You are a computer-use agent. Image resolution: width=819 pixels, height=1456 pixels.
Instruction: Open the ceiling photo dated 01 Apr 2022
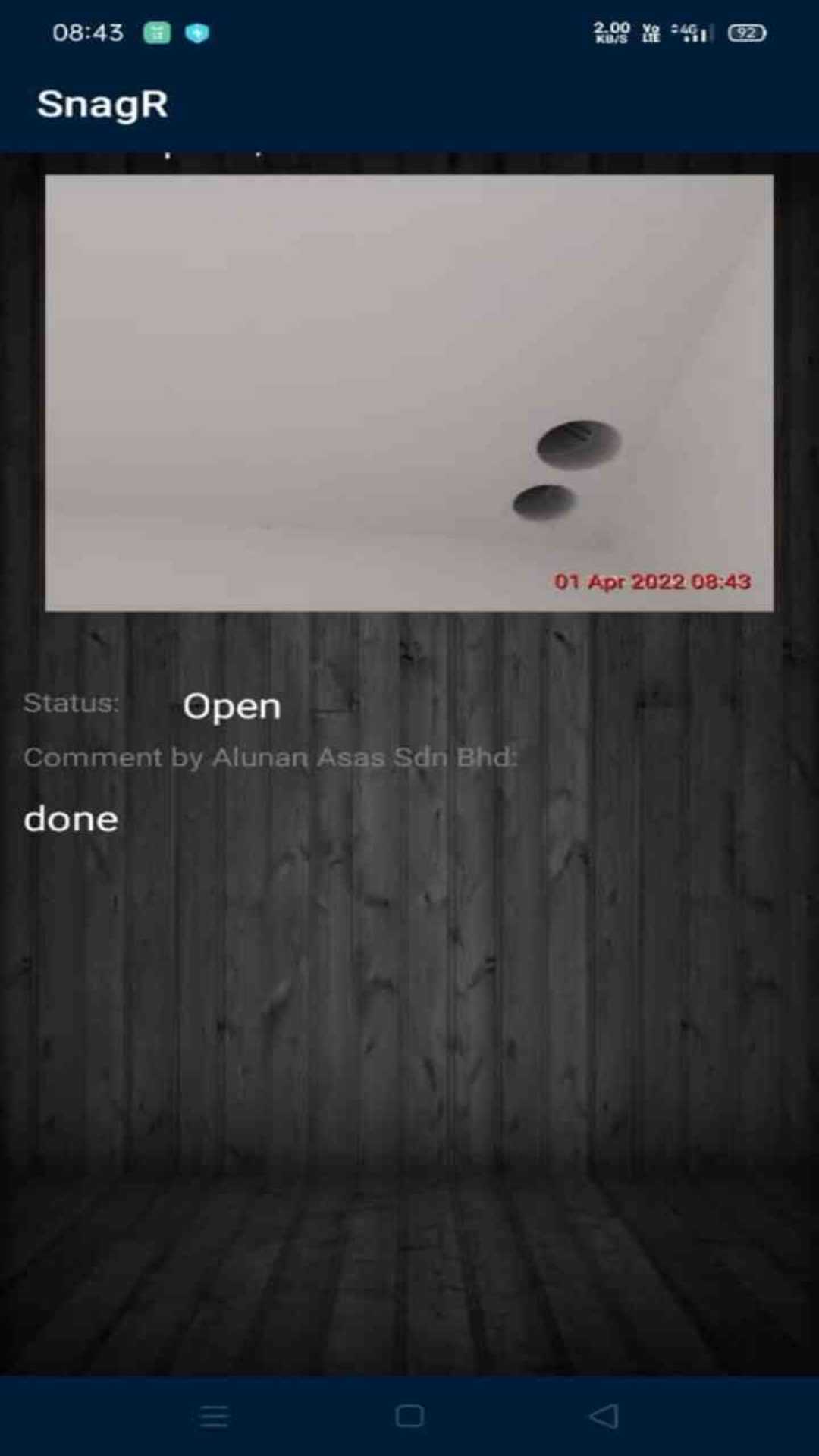(x=409, y=393)
